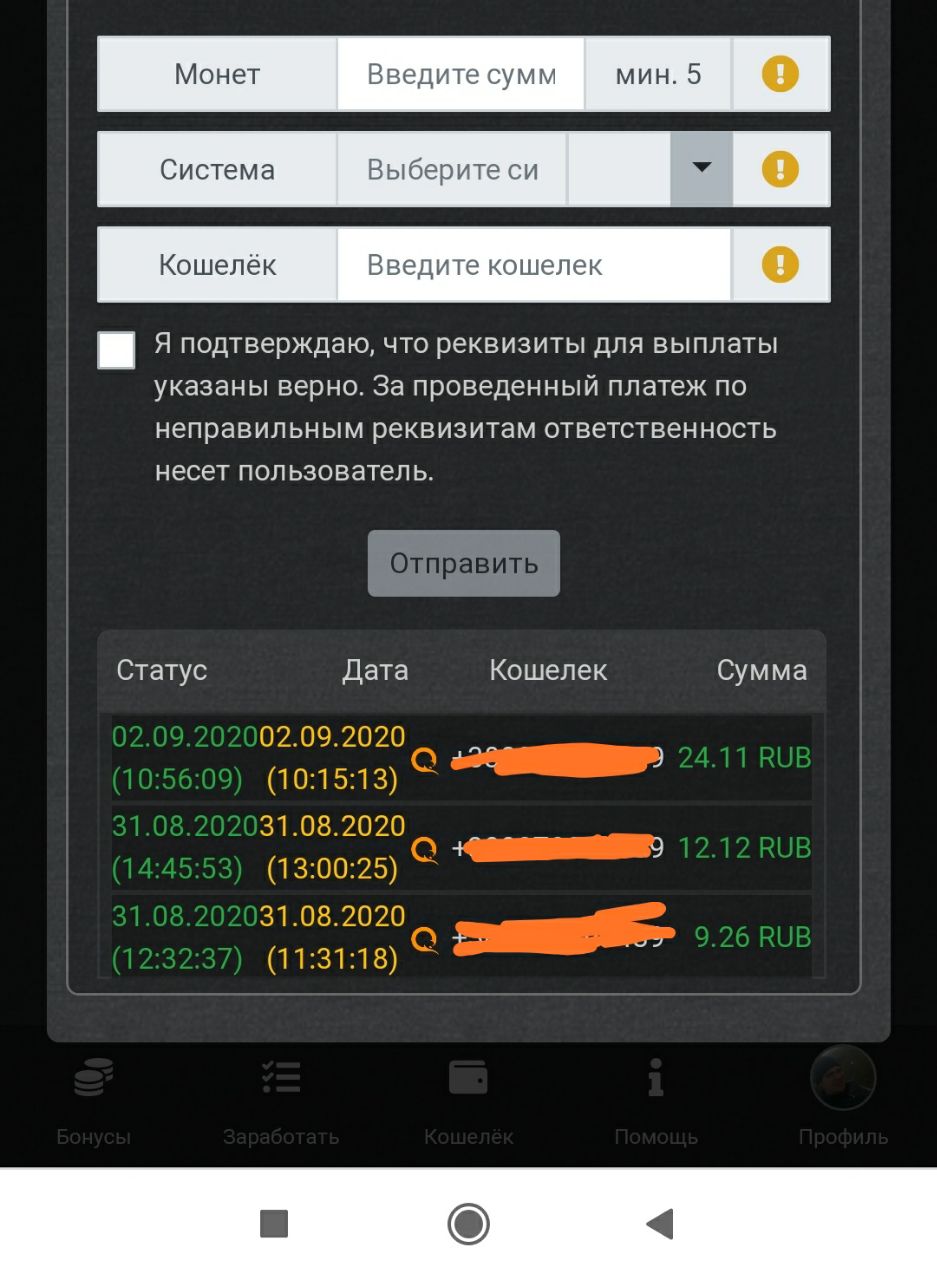Image resolution: width=937 pixels, height=1280 pixels.
Task: Tap the system home button
Action: (468, 1224)
